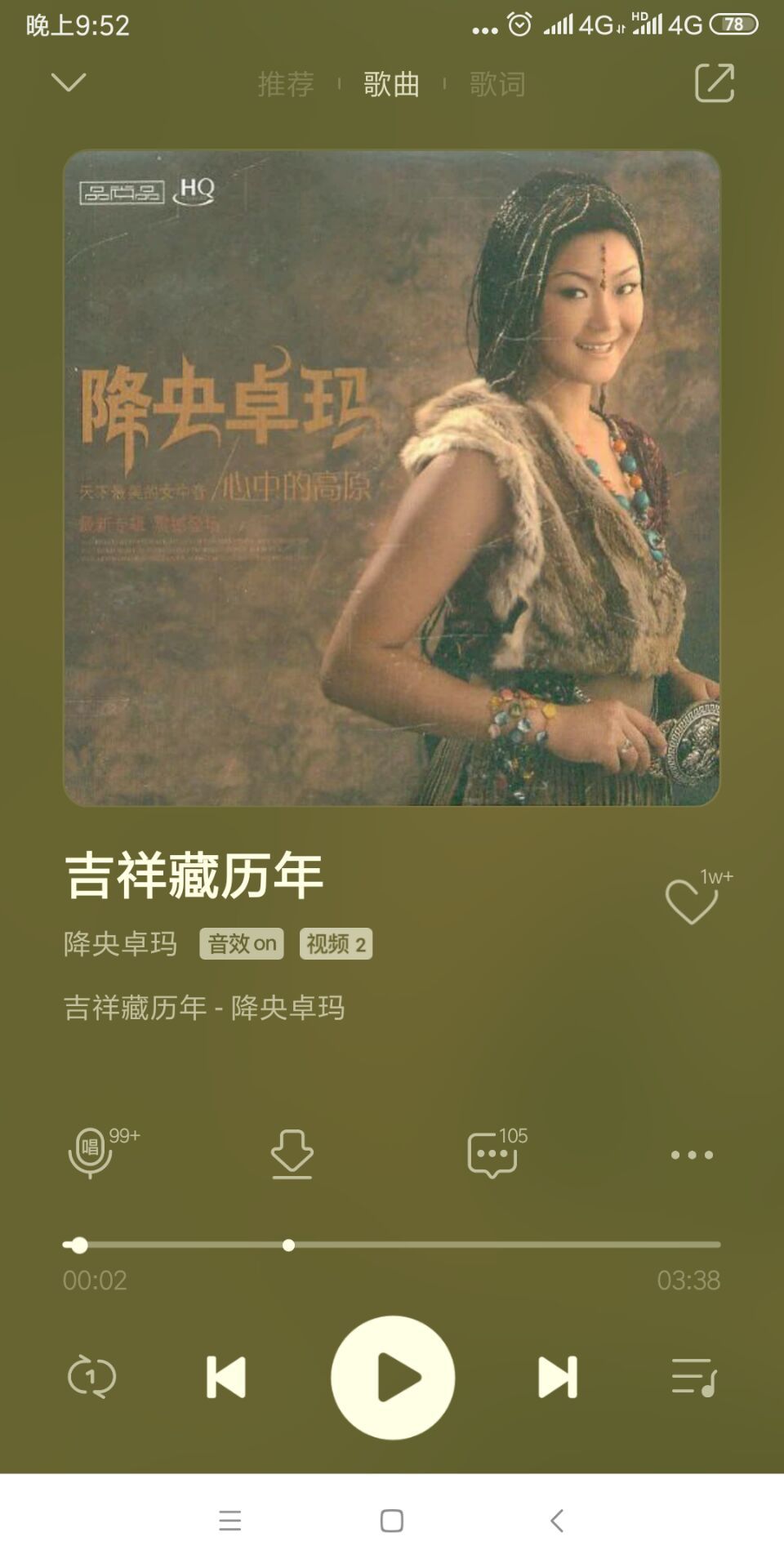Go back with the system back button

[557, 1521]
